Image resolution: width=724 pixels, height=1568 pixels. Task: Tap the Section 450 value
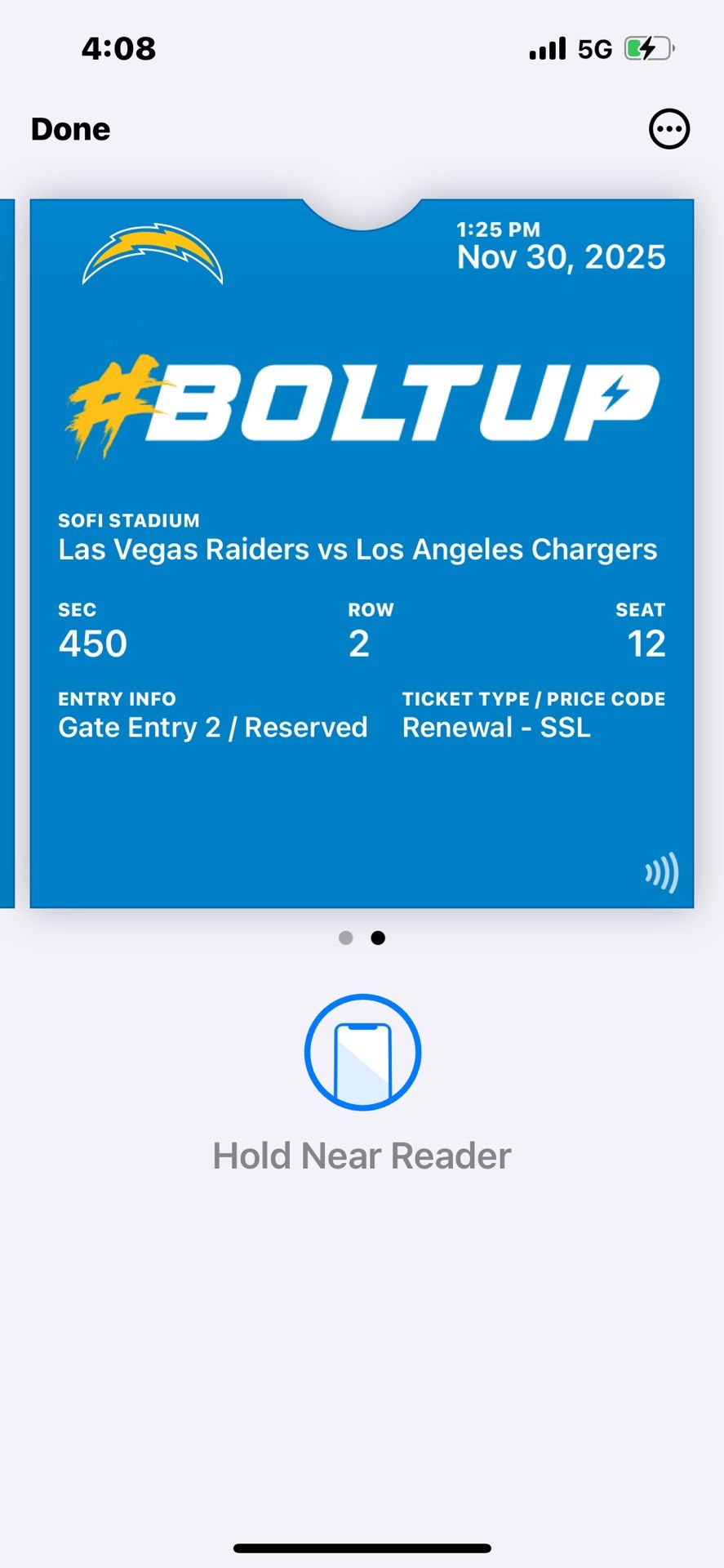tap(92, 643)
